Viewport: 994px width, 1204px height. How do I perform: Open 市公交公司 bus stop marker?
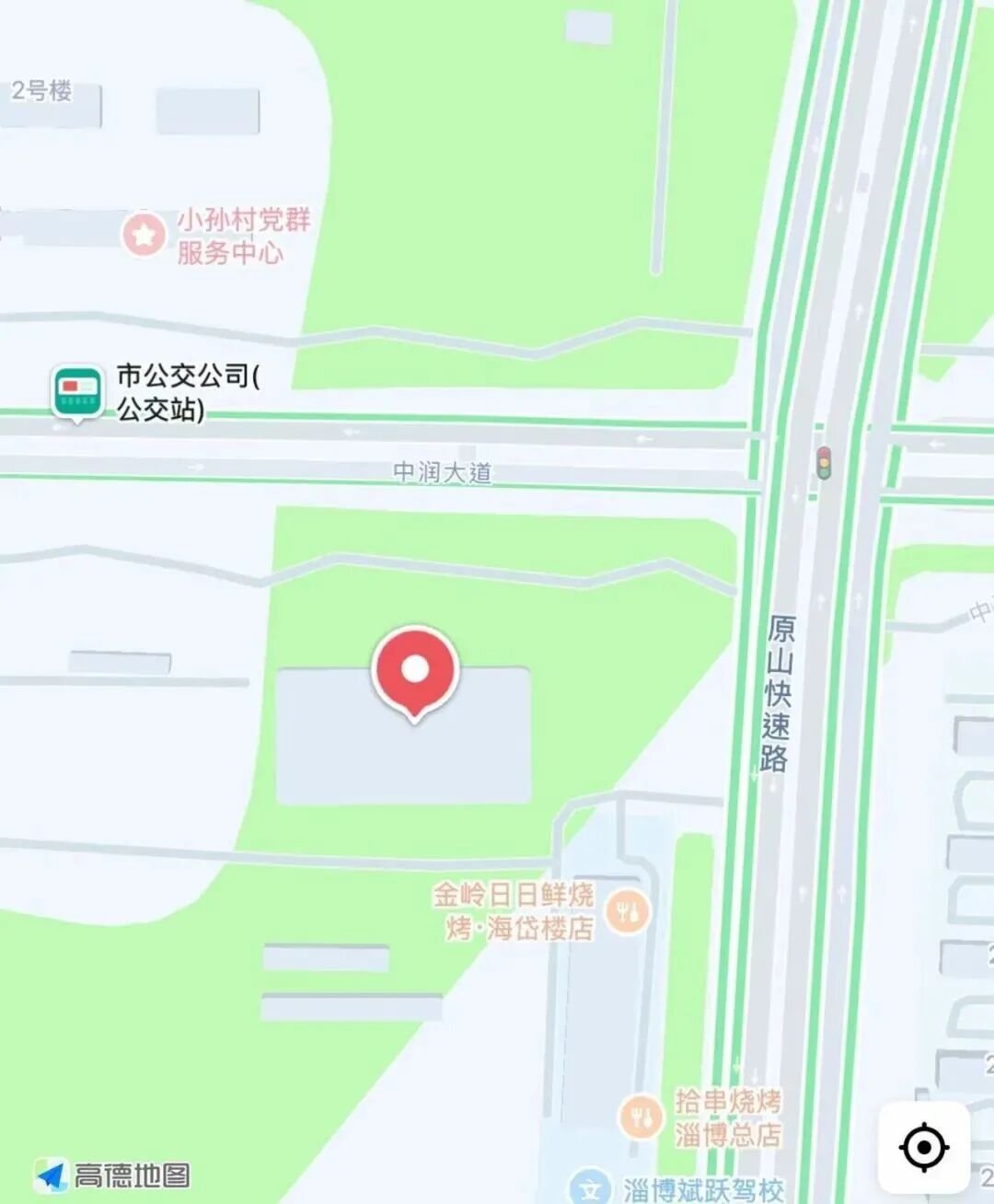pyautogui.click(x=77, y=393)
